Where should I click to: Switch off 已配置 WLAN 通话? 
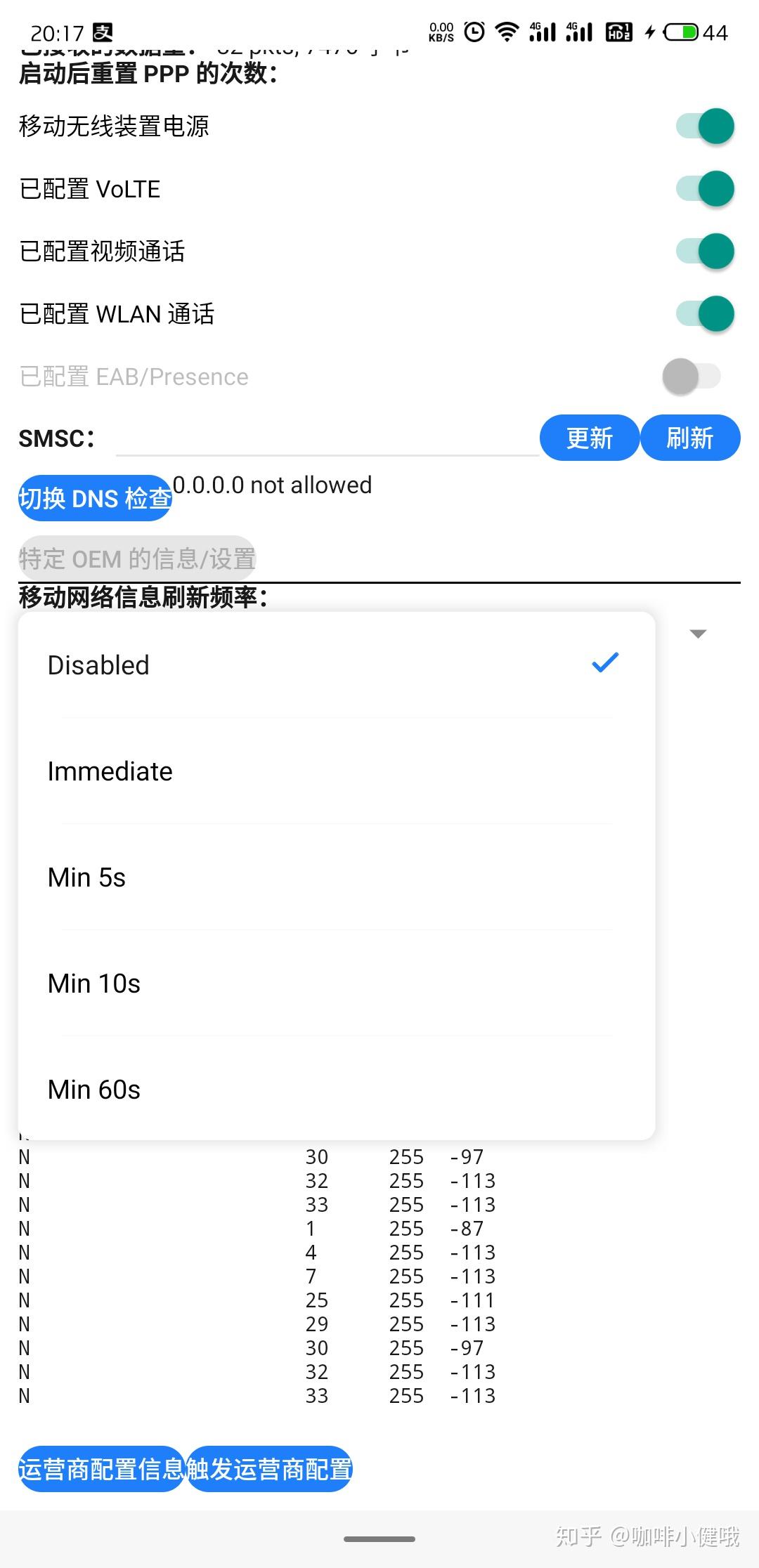pos(705,314)
